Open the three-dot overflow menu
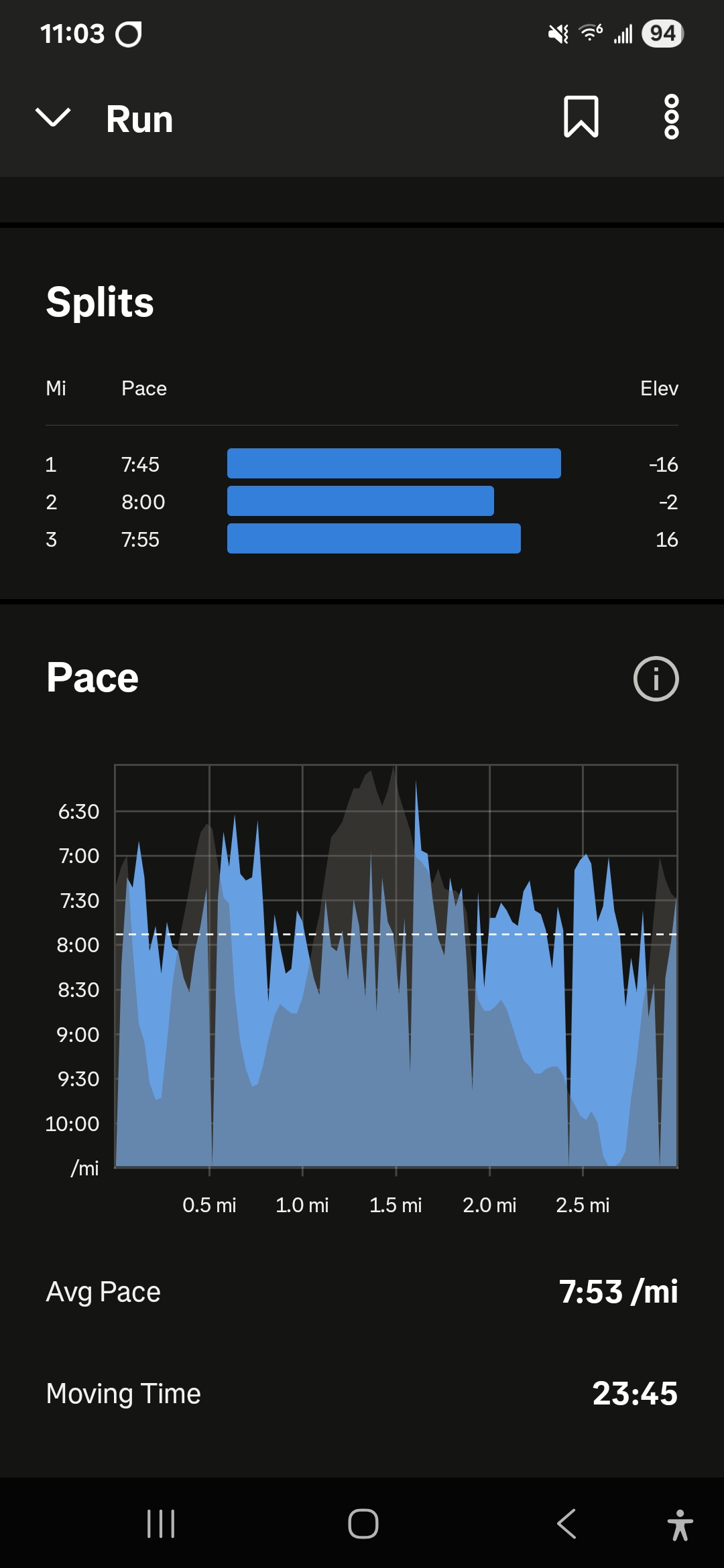The width and height of the screenshot is (724, 1568). tap(671, 117)
